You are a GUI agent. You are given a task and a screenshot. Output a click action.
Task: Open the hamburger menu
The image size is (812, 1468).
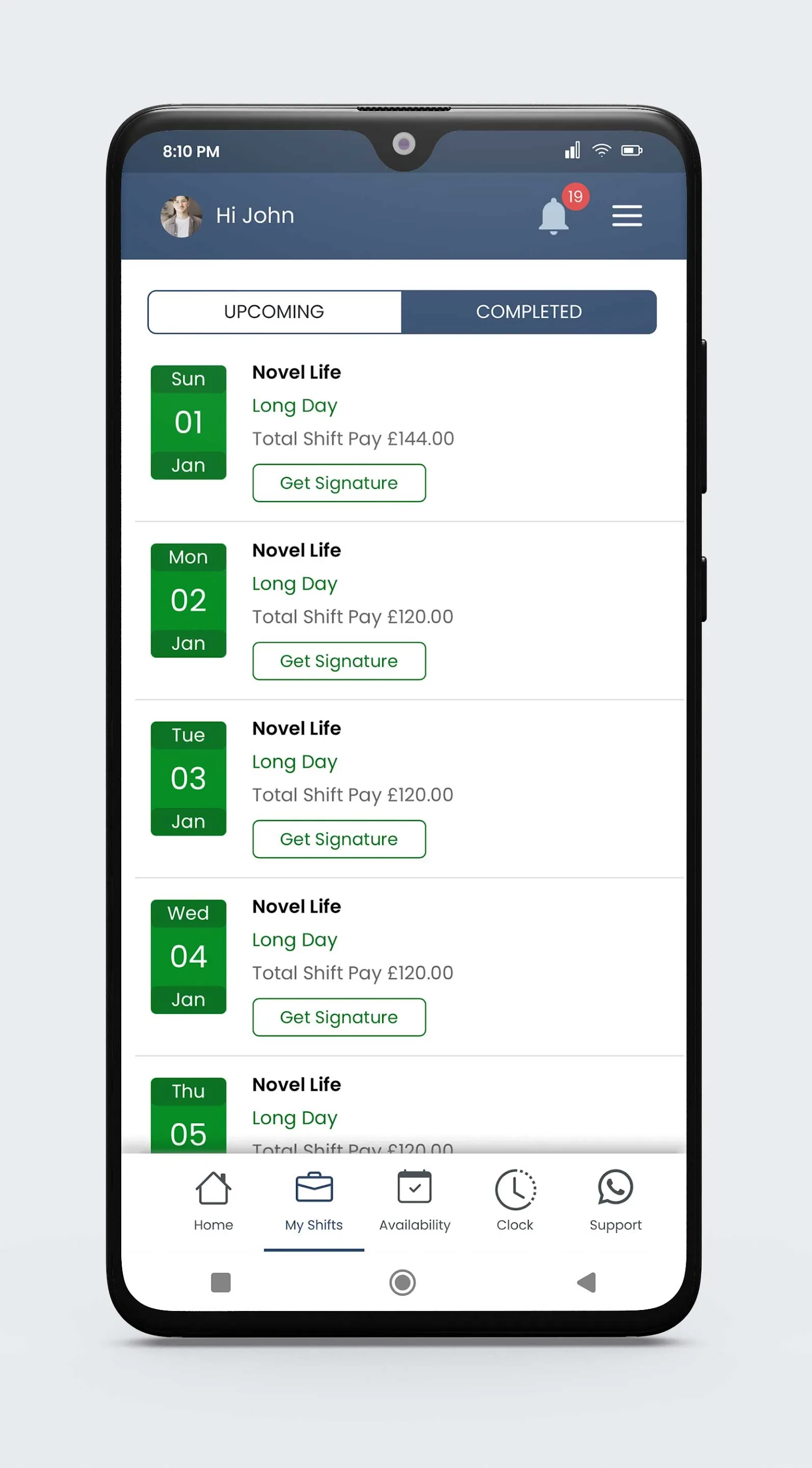point(627,216)
